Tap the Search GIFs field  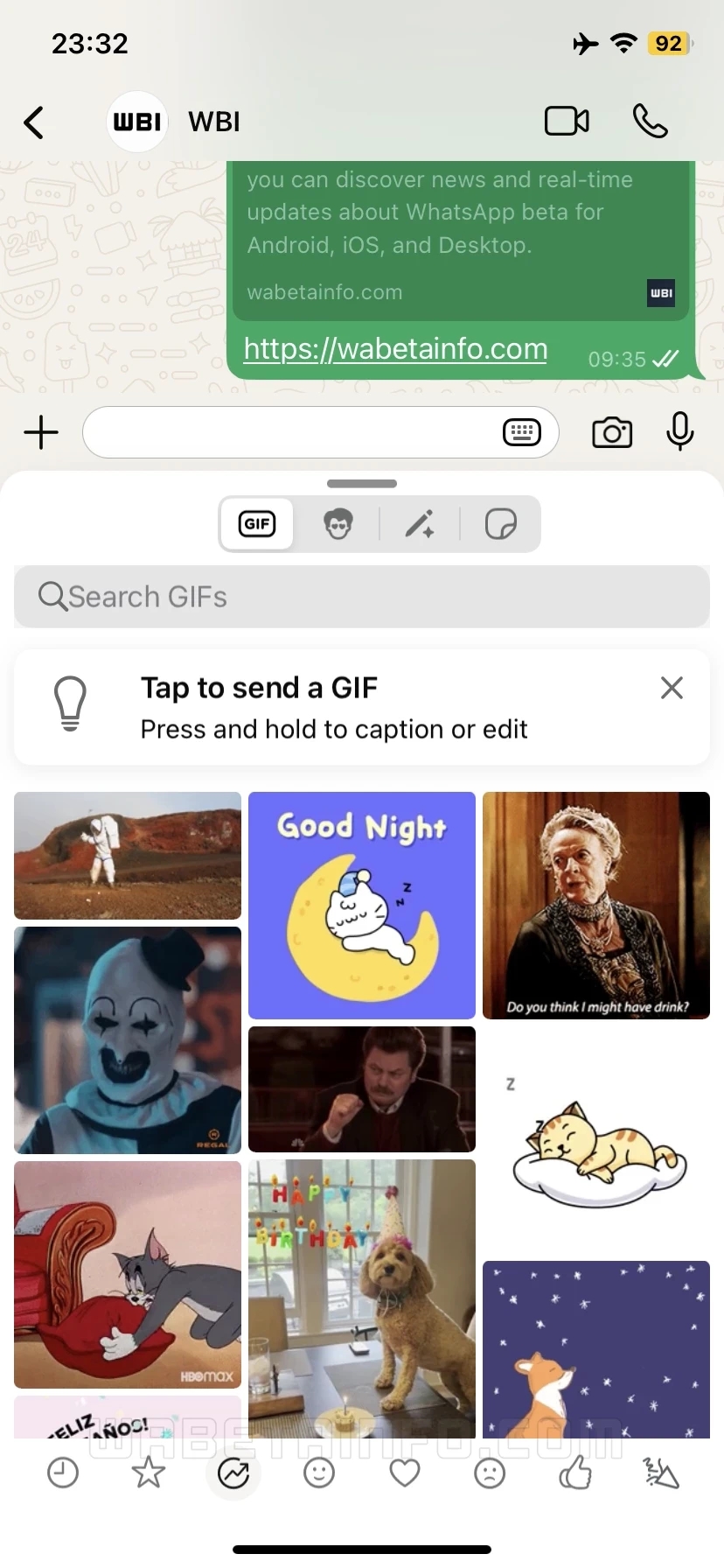coord(361,596)
